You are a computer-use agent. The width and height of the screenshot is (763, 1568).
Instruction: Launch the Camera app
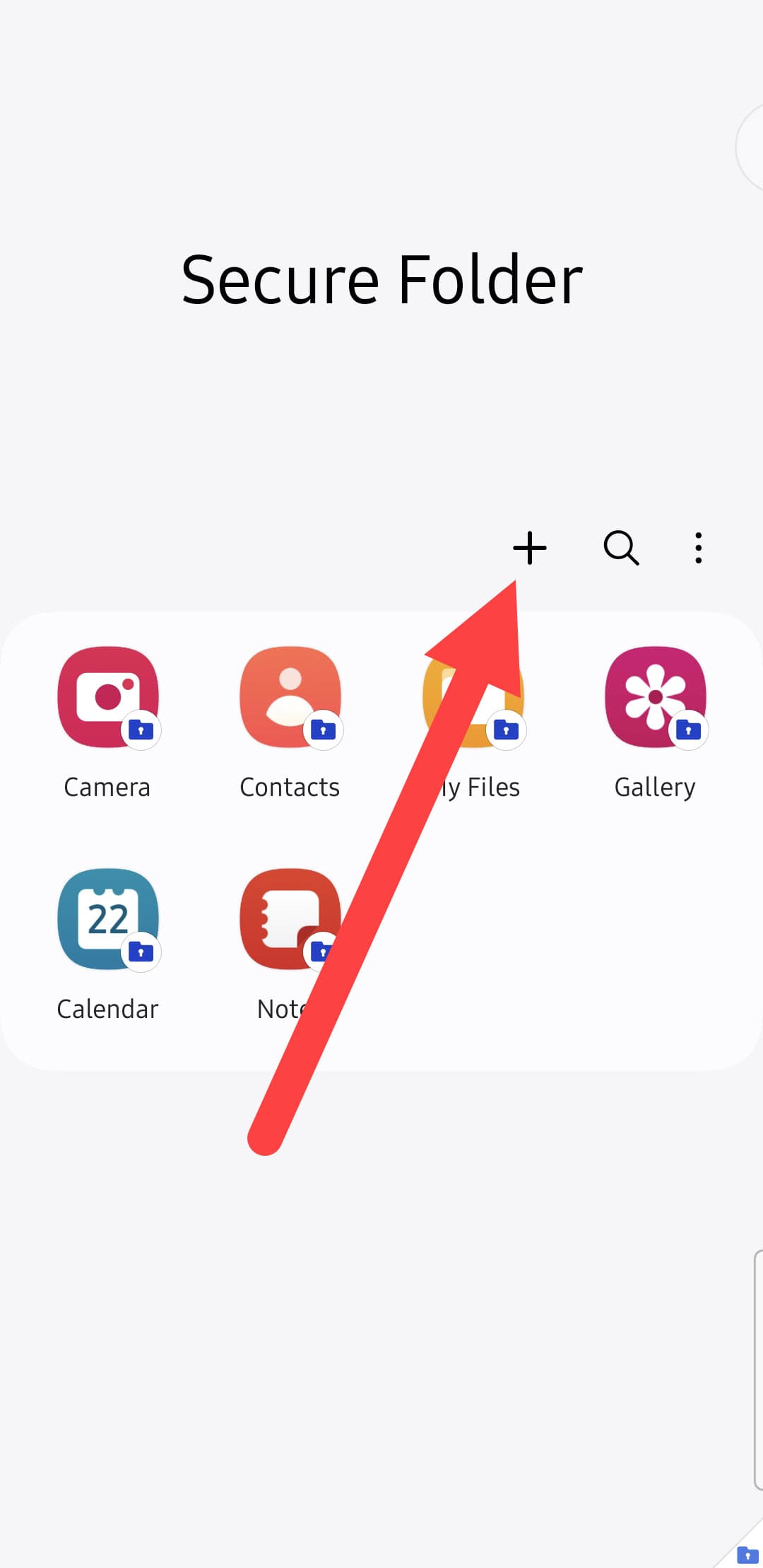108,698
